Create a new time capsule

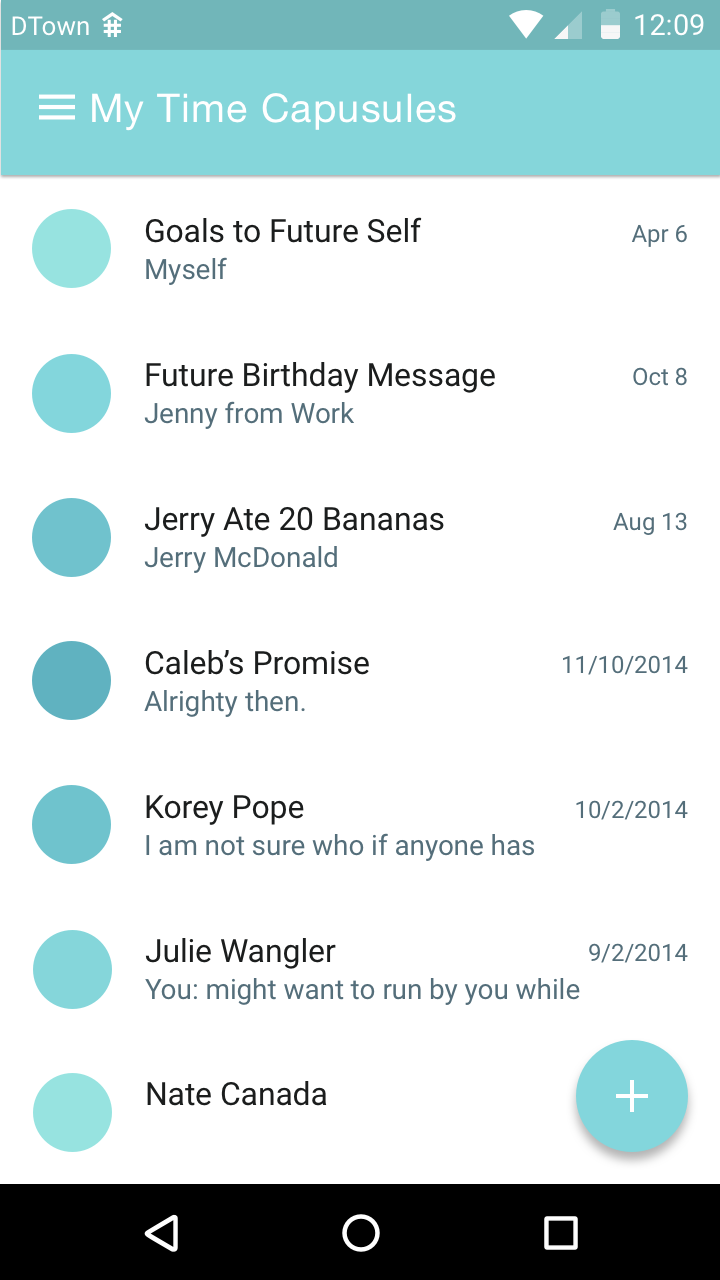(x=631, y=1096)
